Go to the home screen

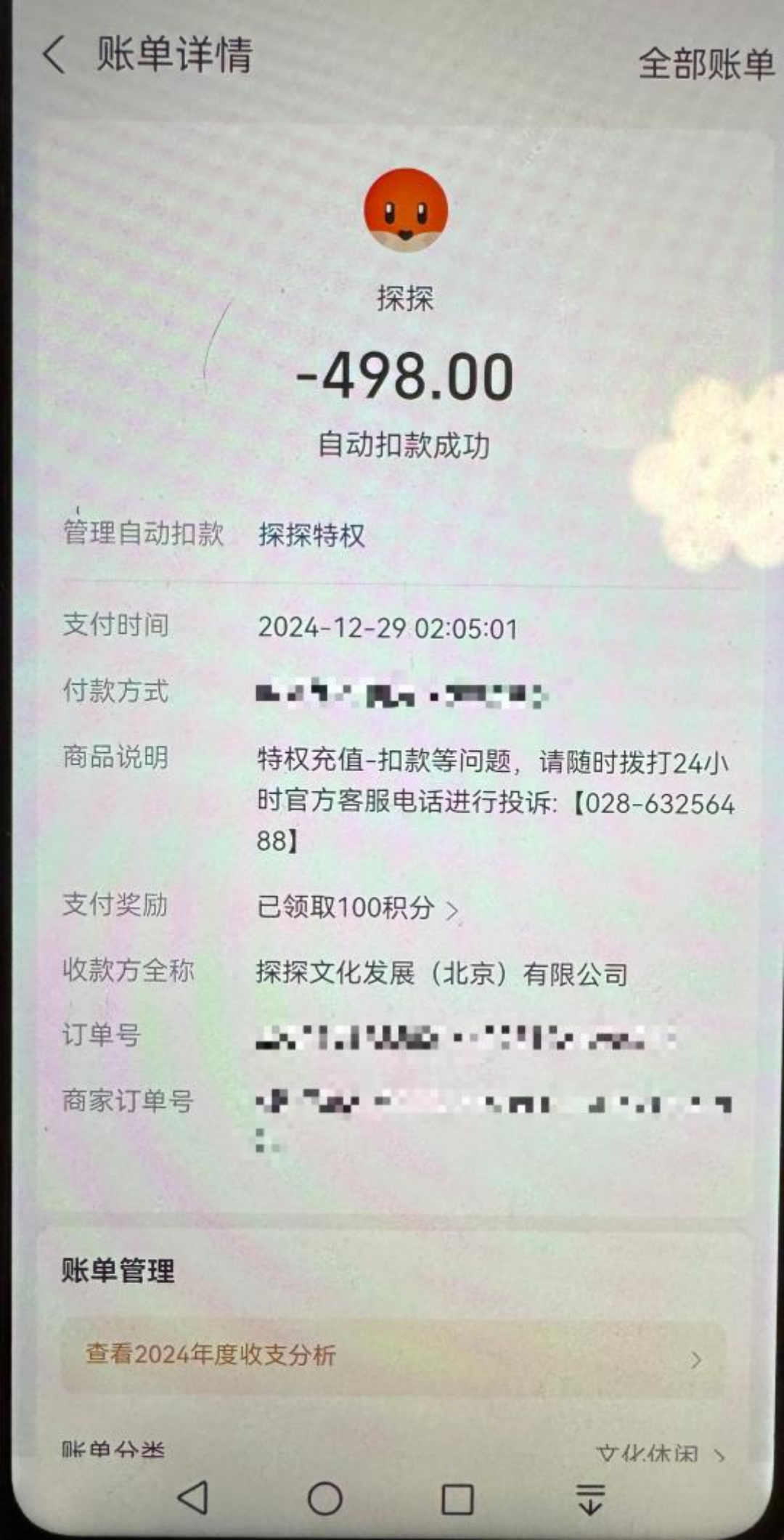[x=324, y=1498]
